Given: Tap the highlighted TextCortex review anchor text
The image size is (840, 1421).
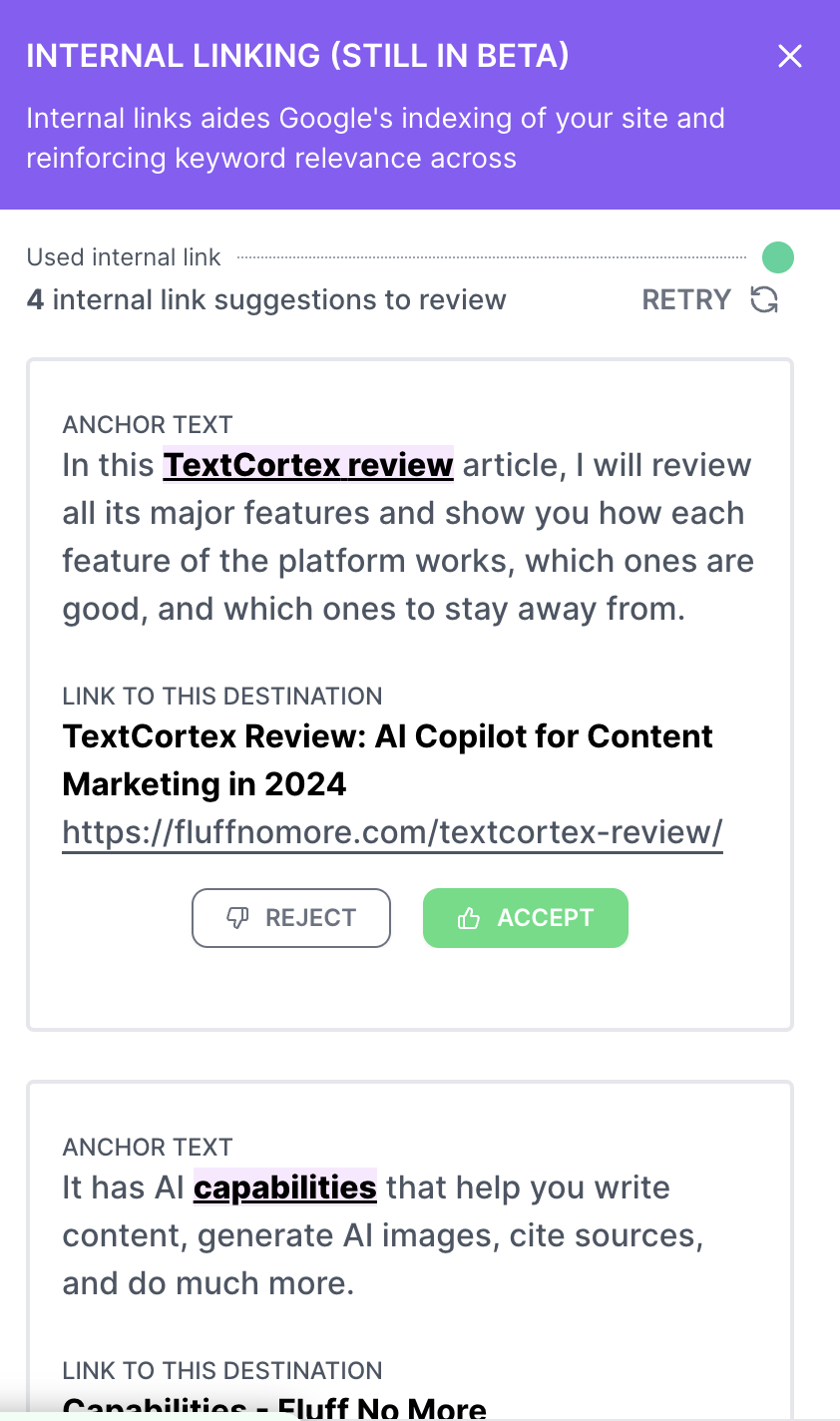Looking at the screenshot, I should click(308, 465).
